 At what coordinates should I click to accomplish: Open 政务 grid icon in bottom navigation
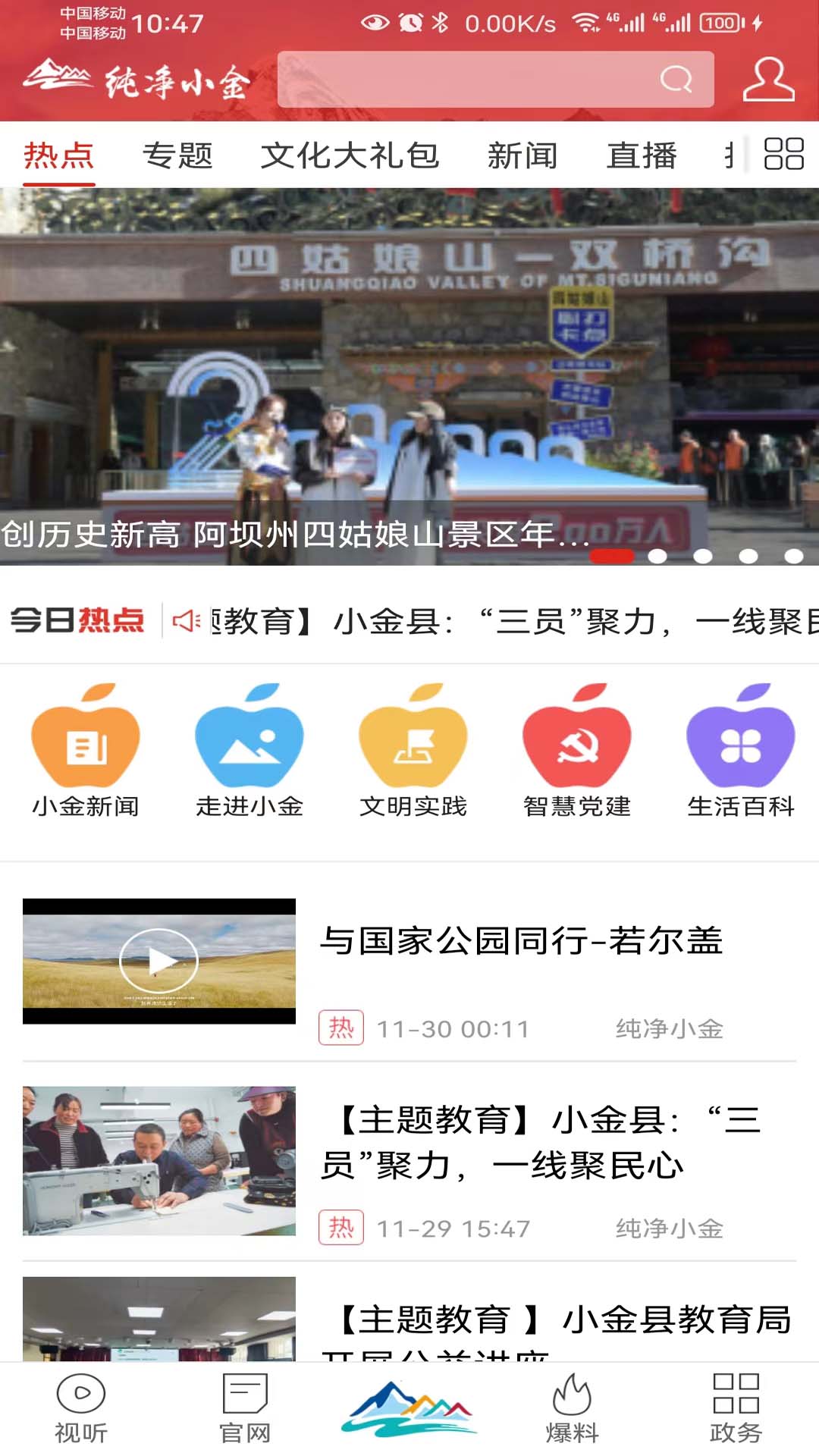pyautogui.click(x=737, y=1407)
